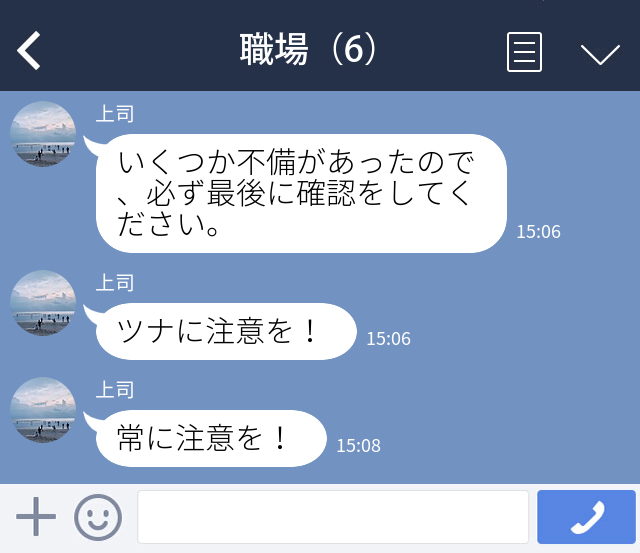Start a call with the blue phone button
640x553 pixels.
pos(586,517)
